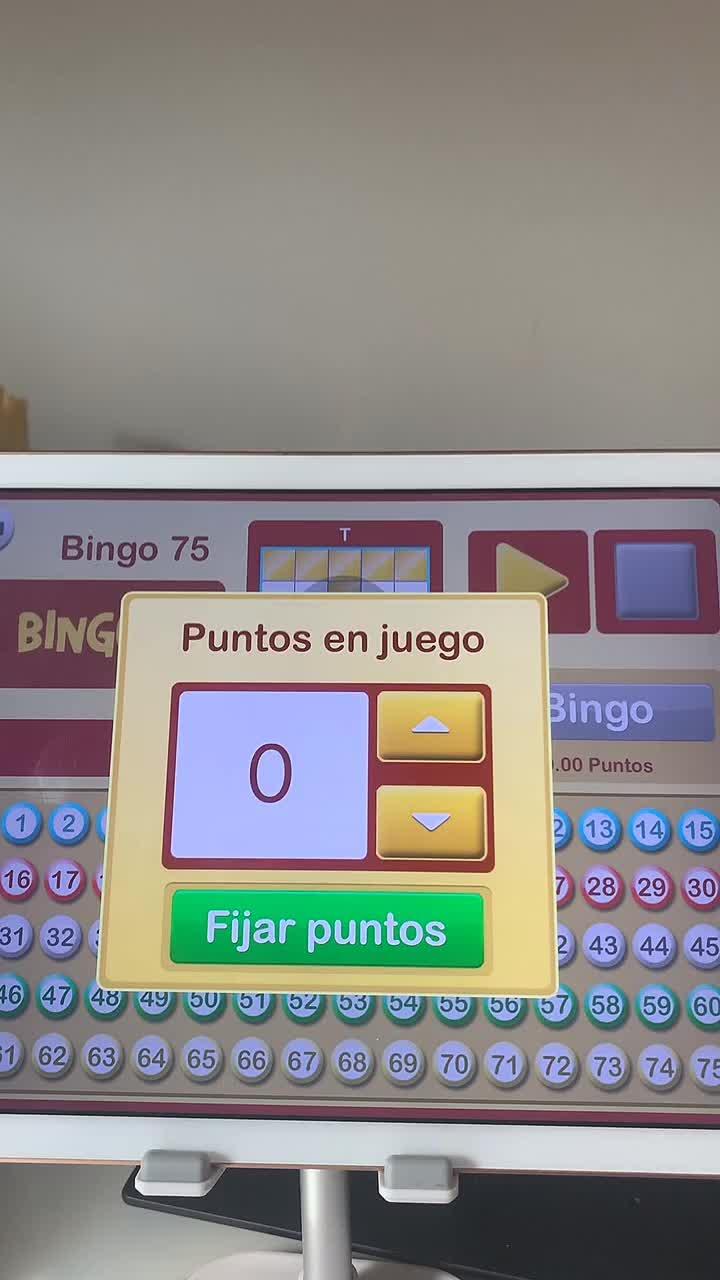Screen dimensions: 720x1280
Task: Open the T pattern card selector
Action: coord(345,560)
